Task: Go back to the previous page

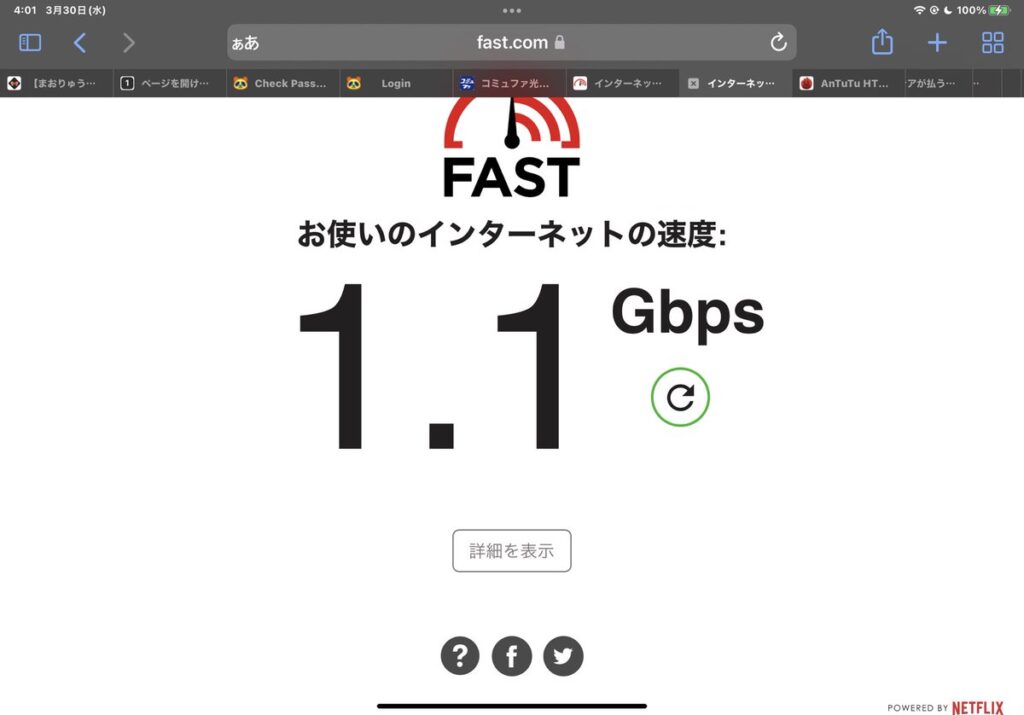Action: point(80,43)
